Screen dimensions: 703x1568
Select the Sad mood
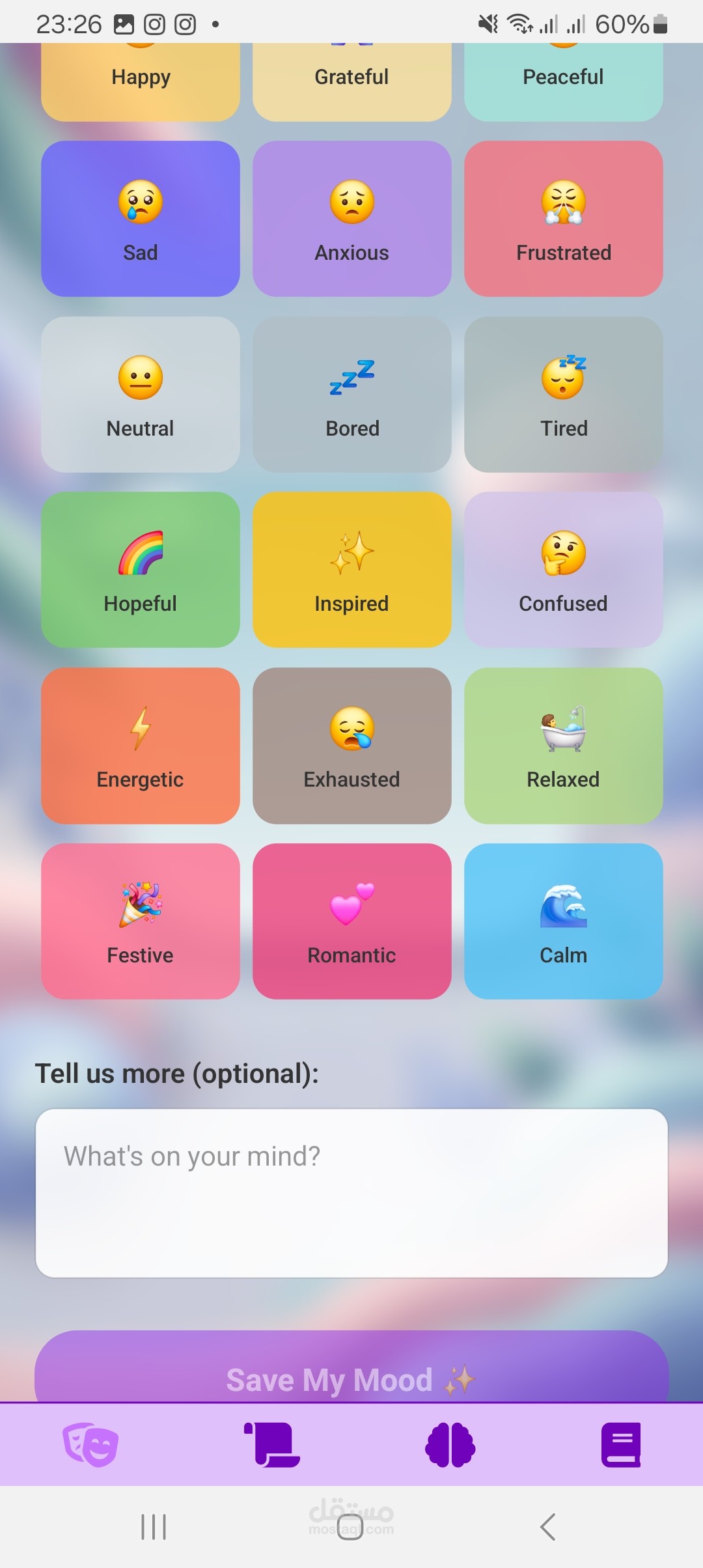click(140, 219)
